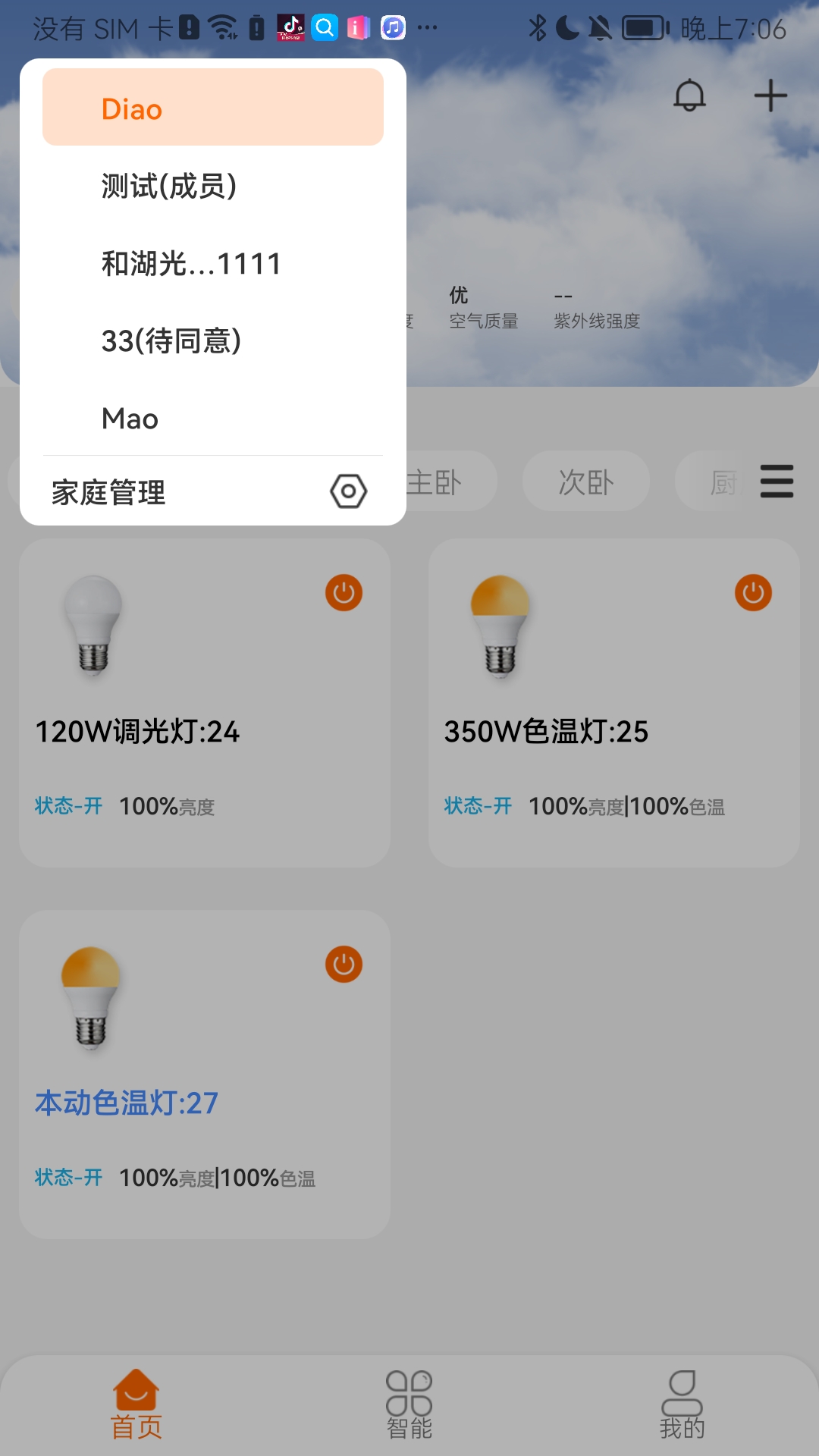Select the Diao home

coord(212,108)
